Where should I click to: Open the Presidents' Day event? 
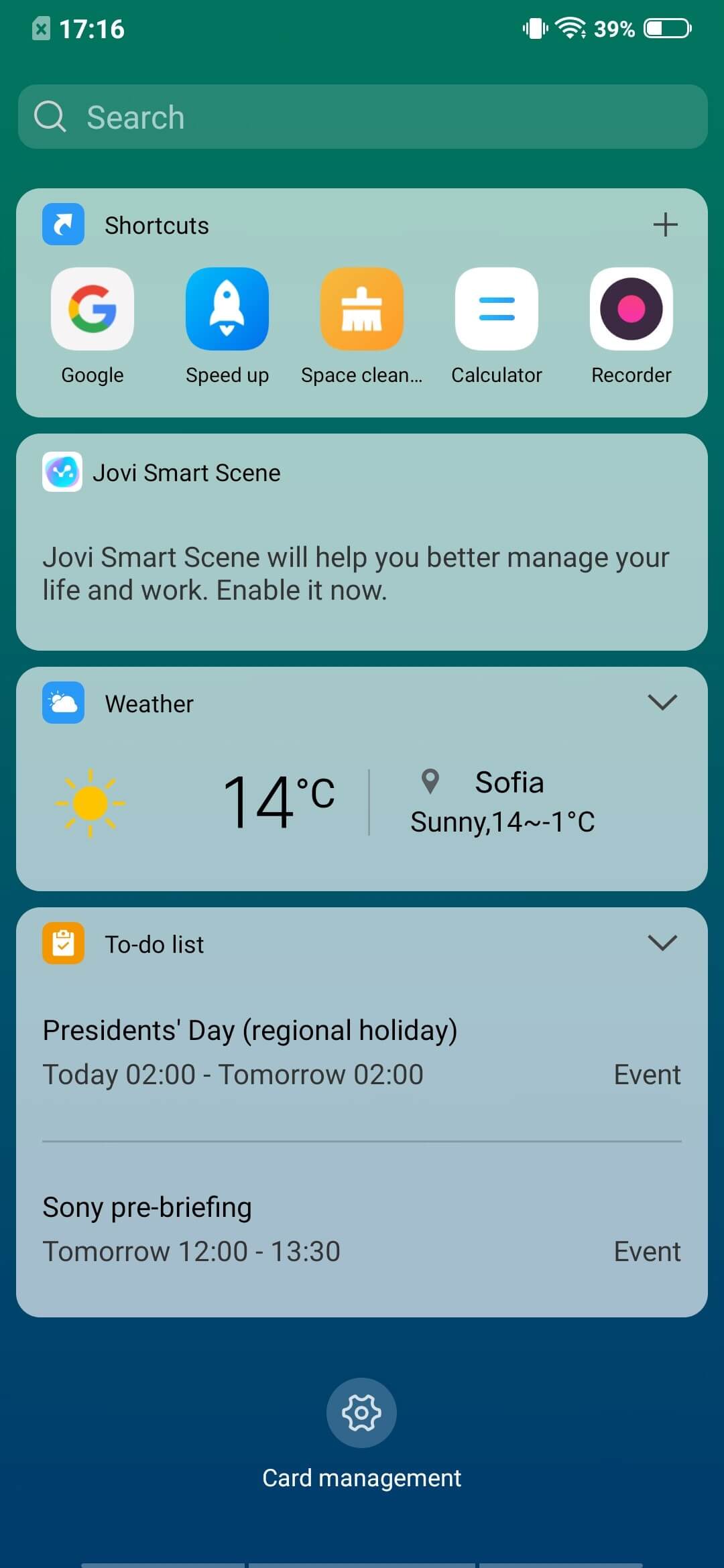pos(362,1053)
